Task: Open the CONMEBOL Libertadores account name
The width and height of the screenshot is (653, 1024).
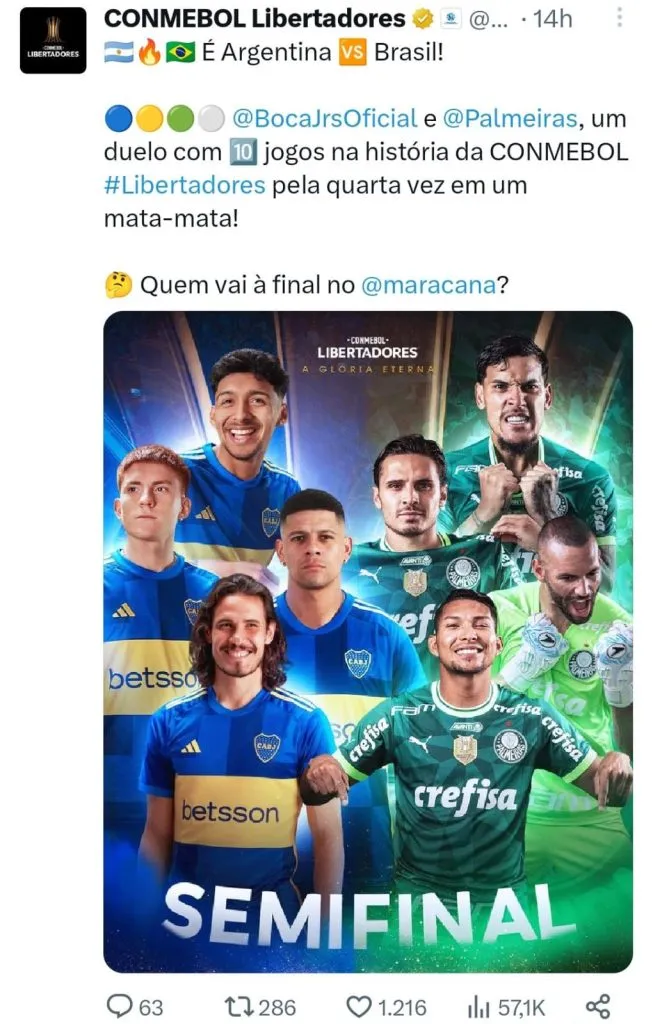Action: point(255,18)
